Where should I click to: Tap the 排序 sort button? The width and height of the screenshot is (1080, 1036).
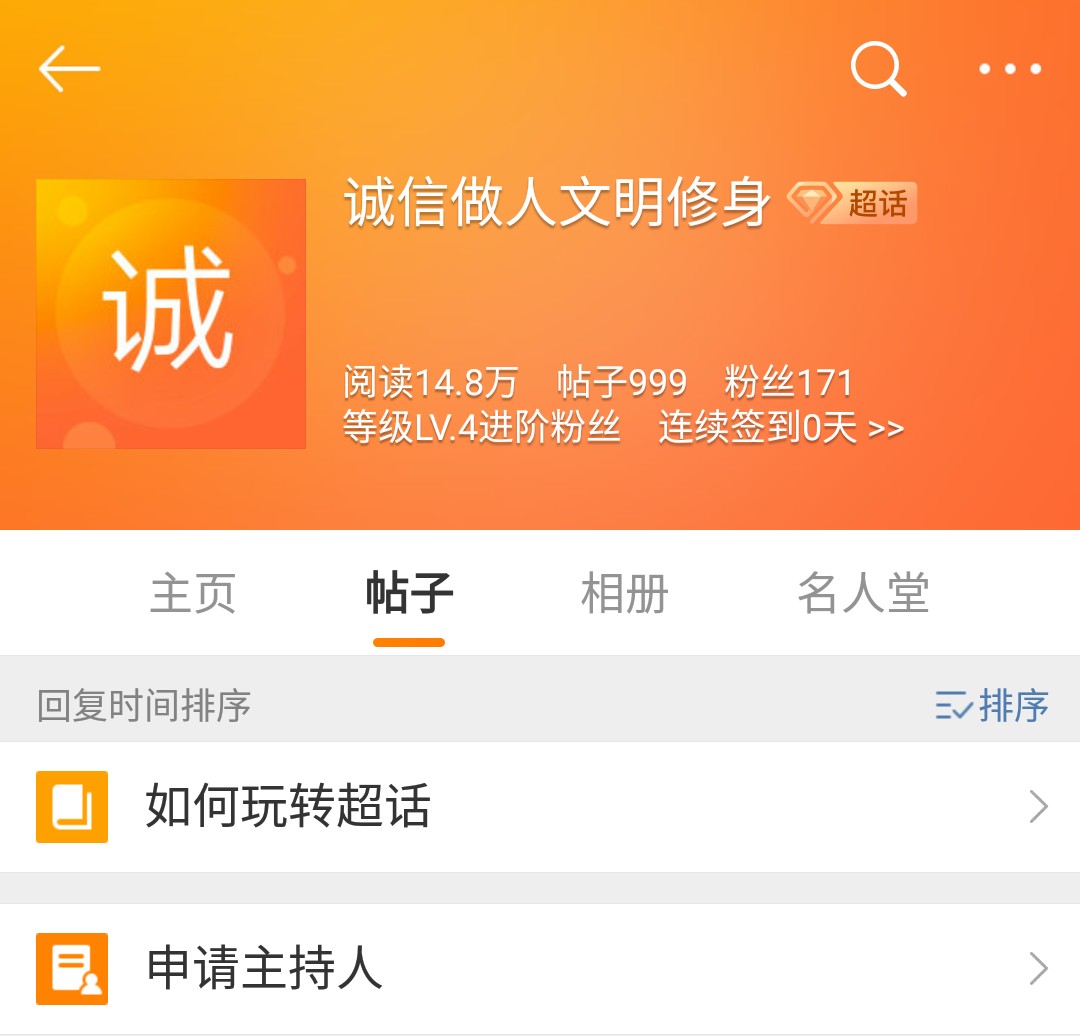point(992,706)
